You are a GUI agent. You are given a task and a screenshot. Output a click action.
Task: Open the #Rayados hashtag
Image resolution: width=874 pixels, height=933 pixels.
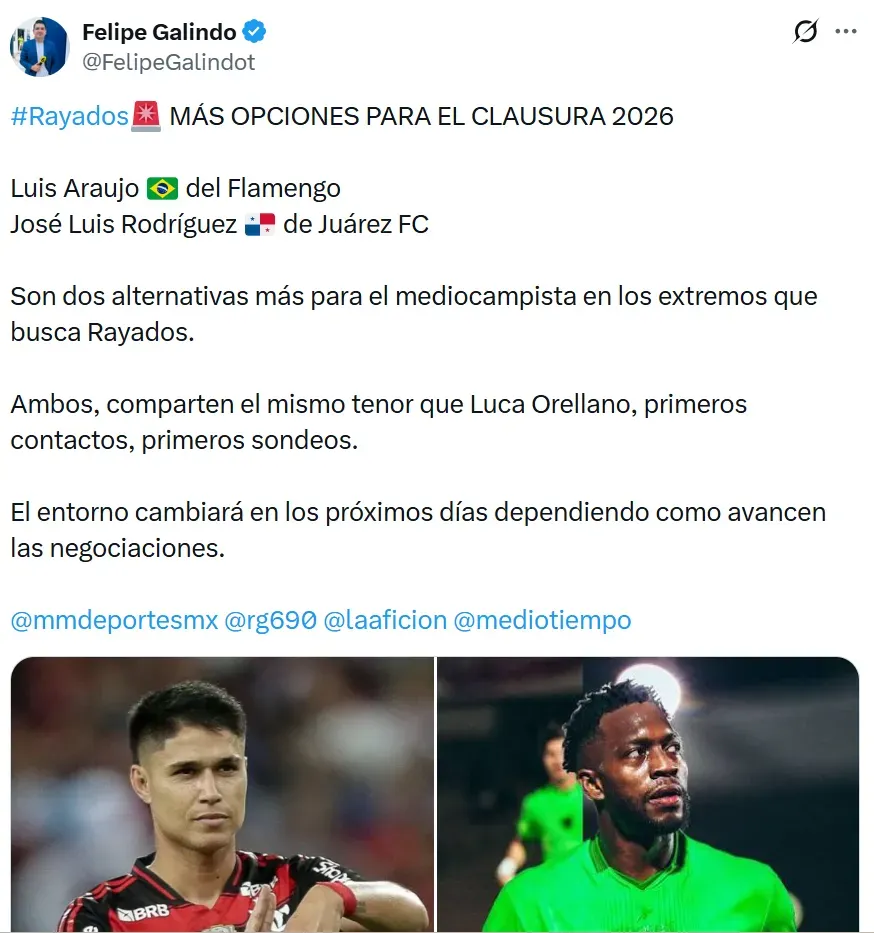[70, 116]
